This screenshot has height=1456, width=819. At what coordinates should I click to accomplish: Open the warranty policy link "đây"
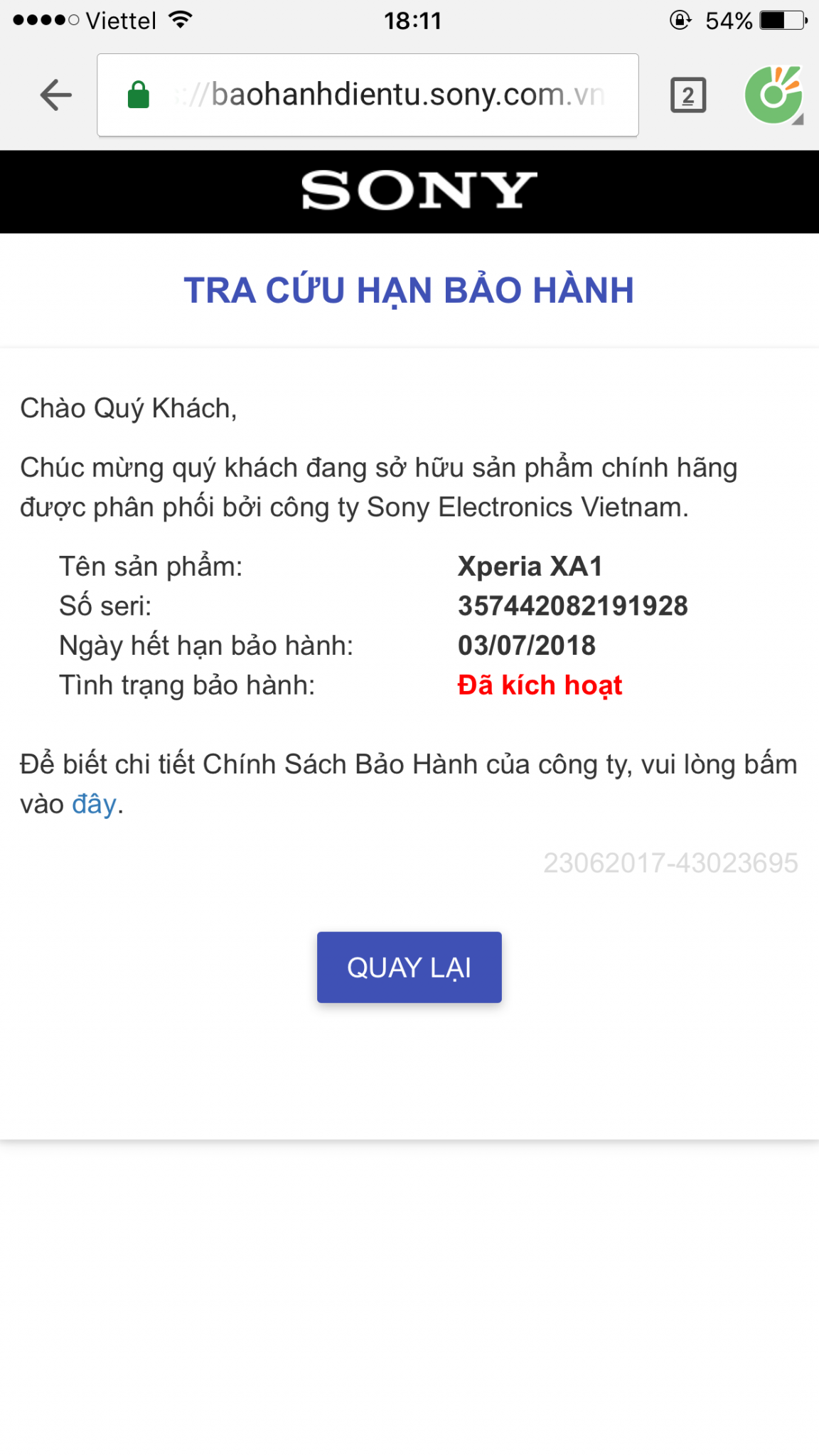[94, 804]
